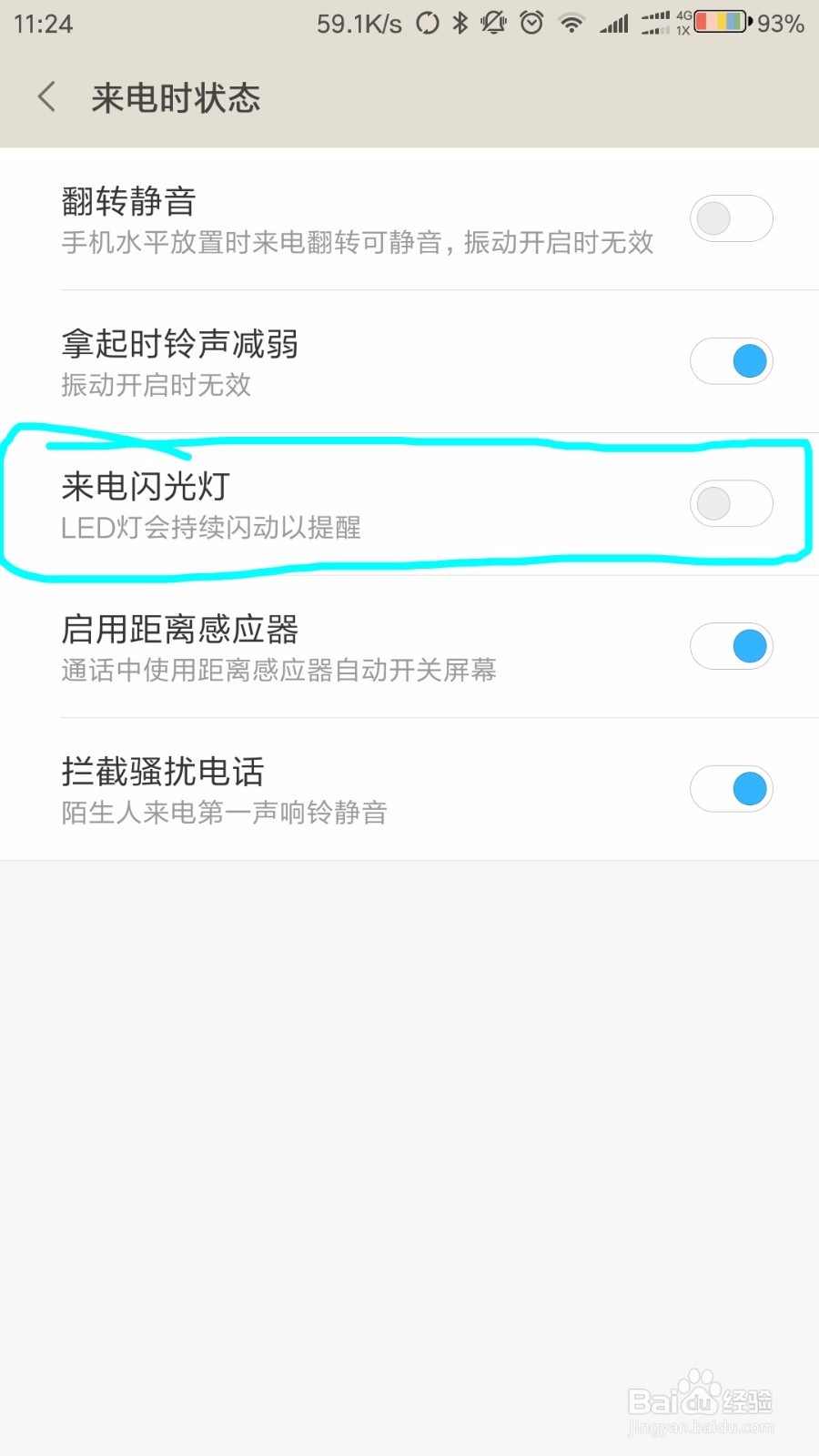Viewport: 819px width, 1456px height.
Task: Click the battery indicator icon
Action: tap(719, 23)
